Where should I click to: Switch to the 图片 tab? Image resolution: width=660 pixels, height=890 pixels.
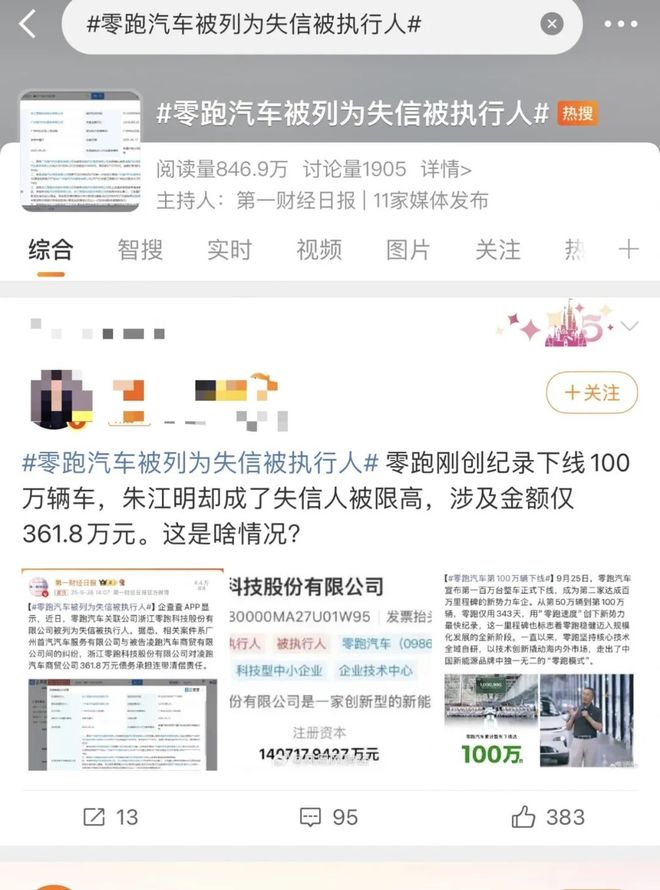click(x=408, y=249)
